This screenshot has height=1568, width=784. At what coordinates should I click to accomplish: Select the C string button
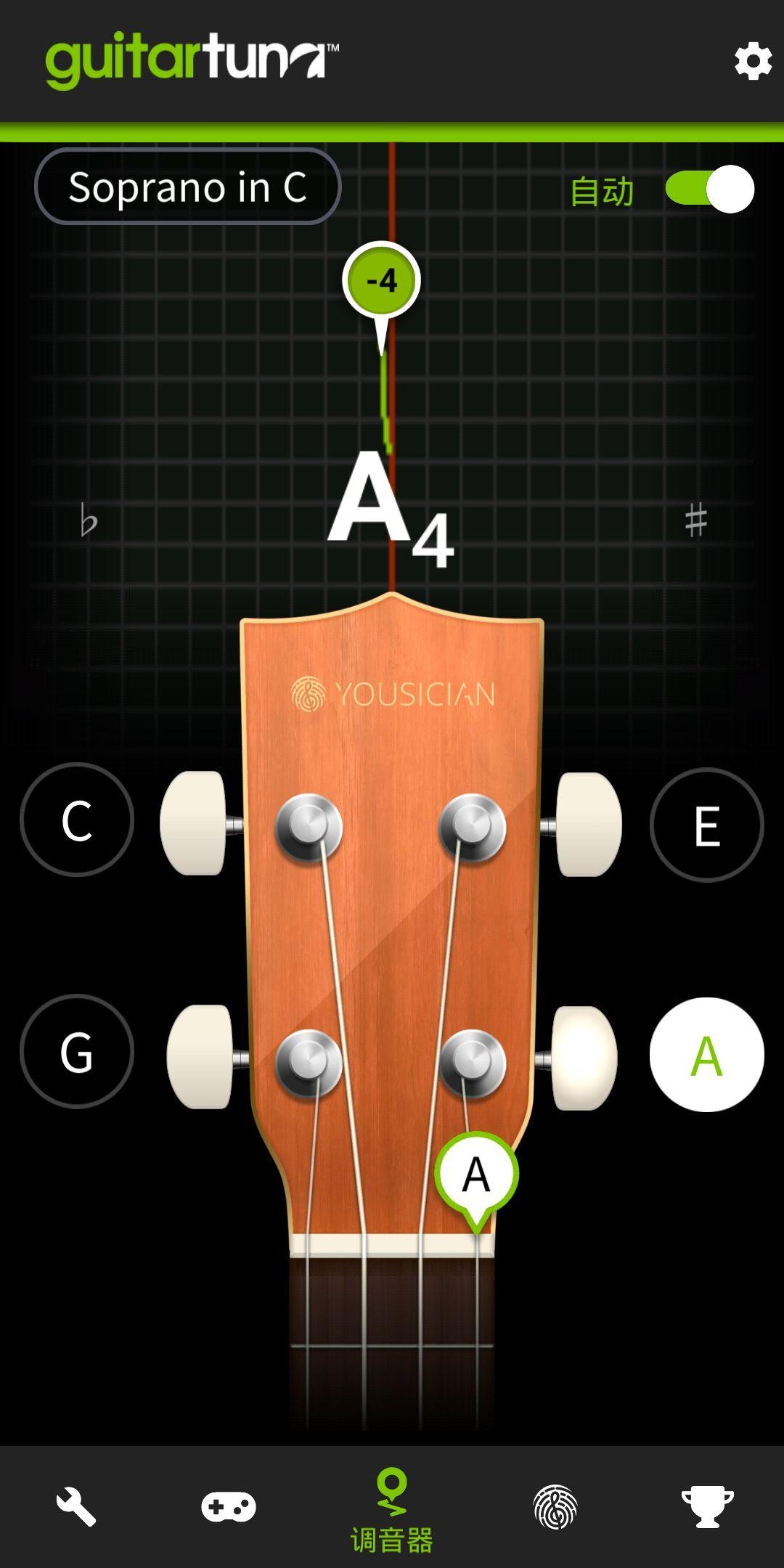tap(77, 820)
